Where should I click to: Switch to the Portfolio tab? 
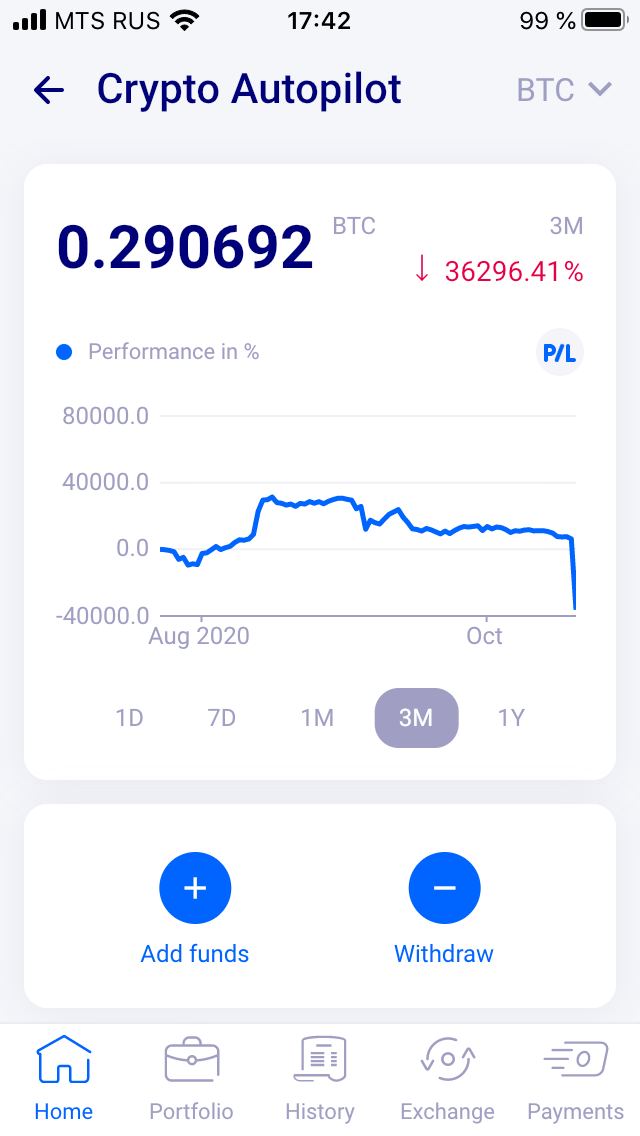[x=191, y=1079]
